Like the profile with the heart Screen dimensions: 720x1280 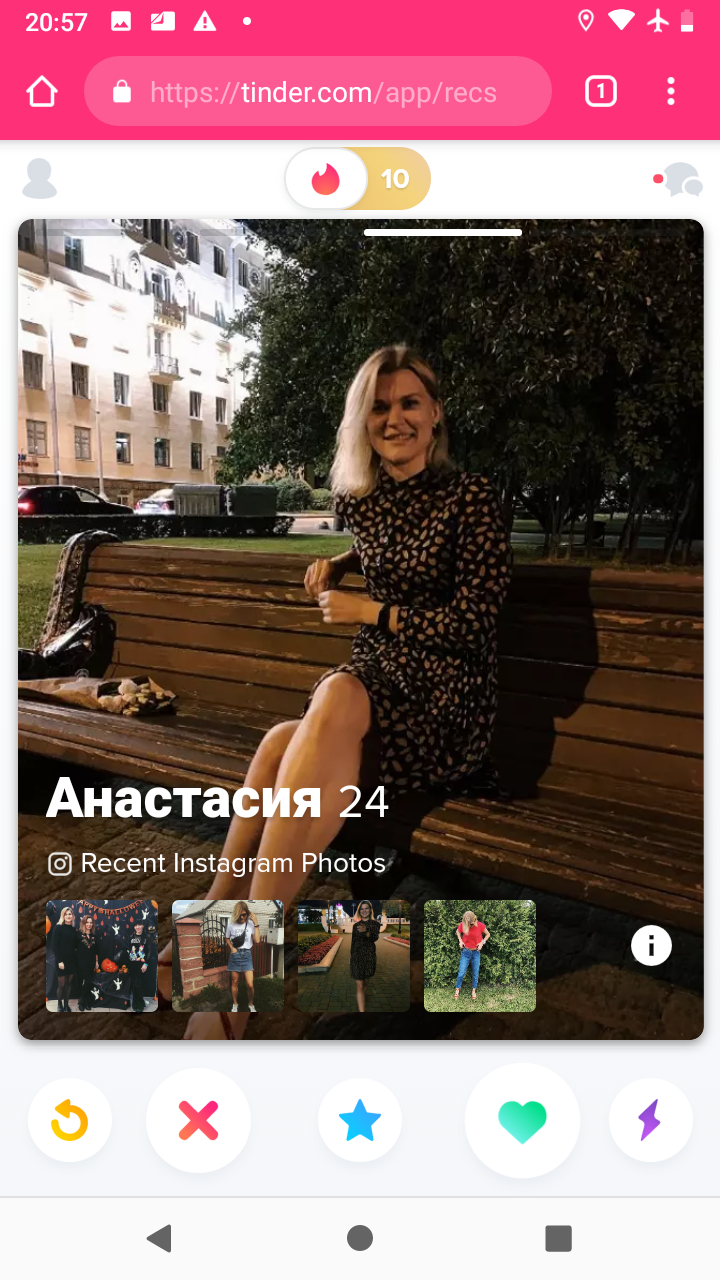tap(522, 1121)
